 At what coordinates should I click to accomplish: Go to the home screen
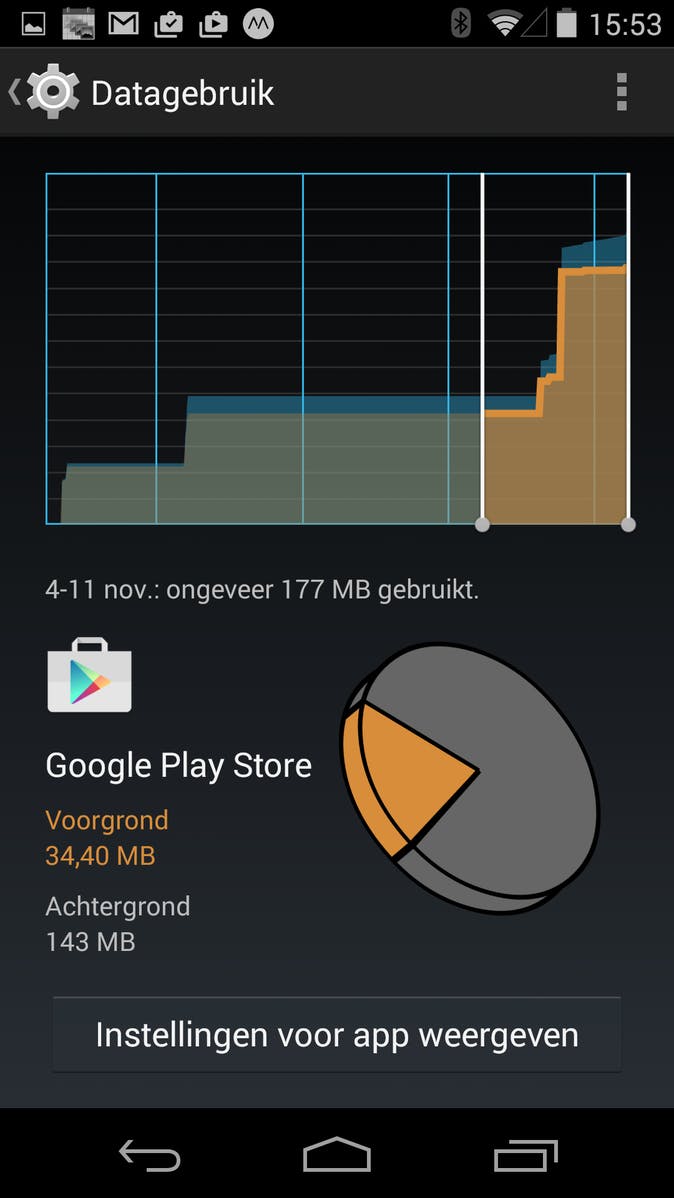click(337, 1156)
